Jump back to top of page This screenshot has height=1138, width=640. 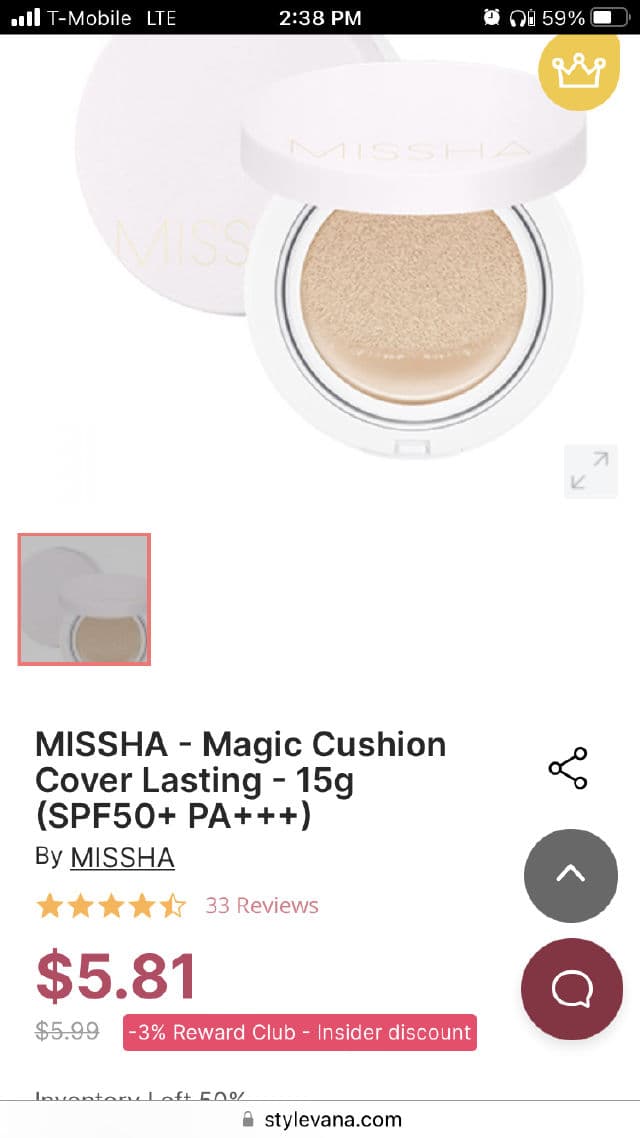pos(570,875)
